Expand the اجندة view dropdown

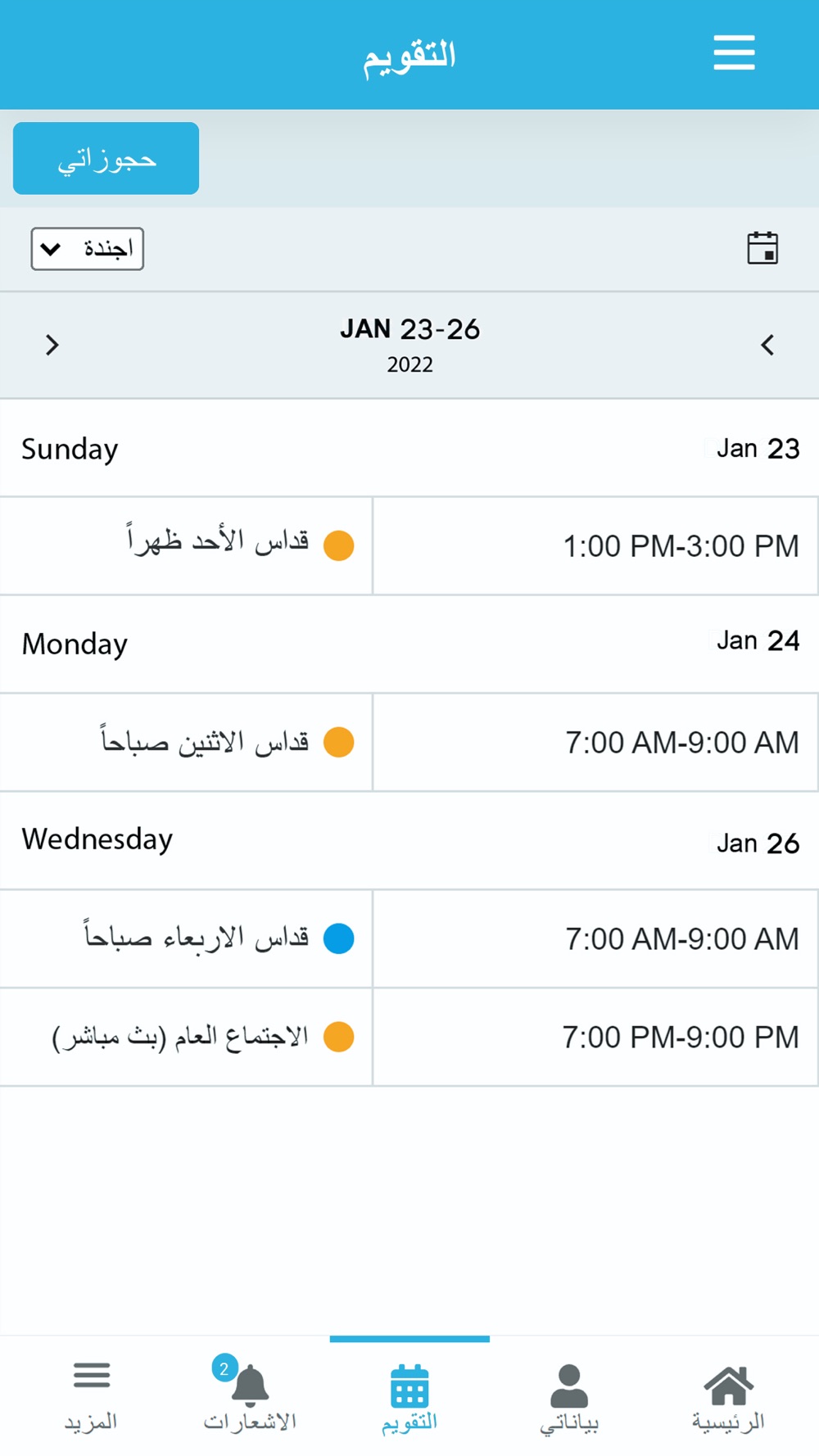click(x=88, y=249)
